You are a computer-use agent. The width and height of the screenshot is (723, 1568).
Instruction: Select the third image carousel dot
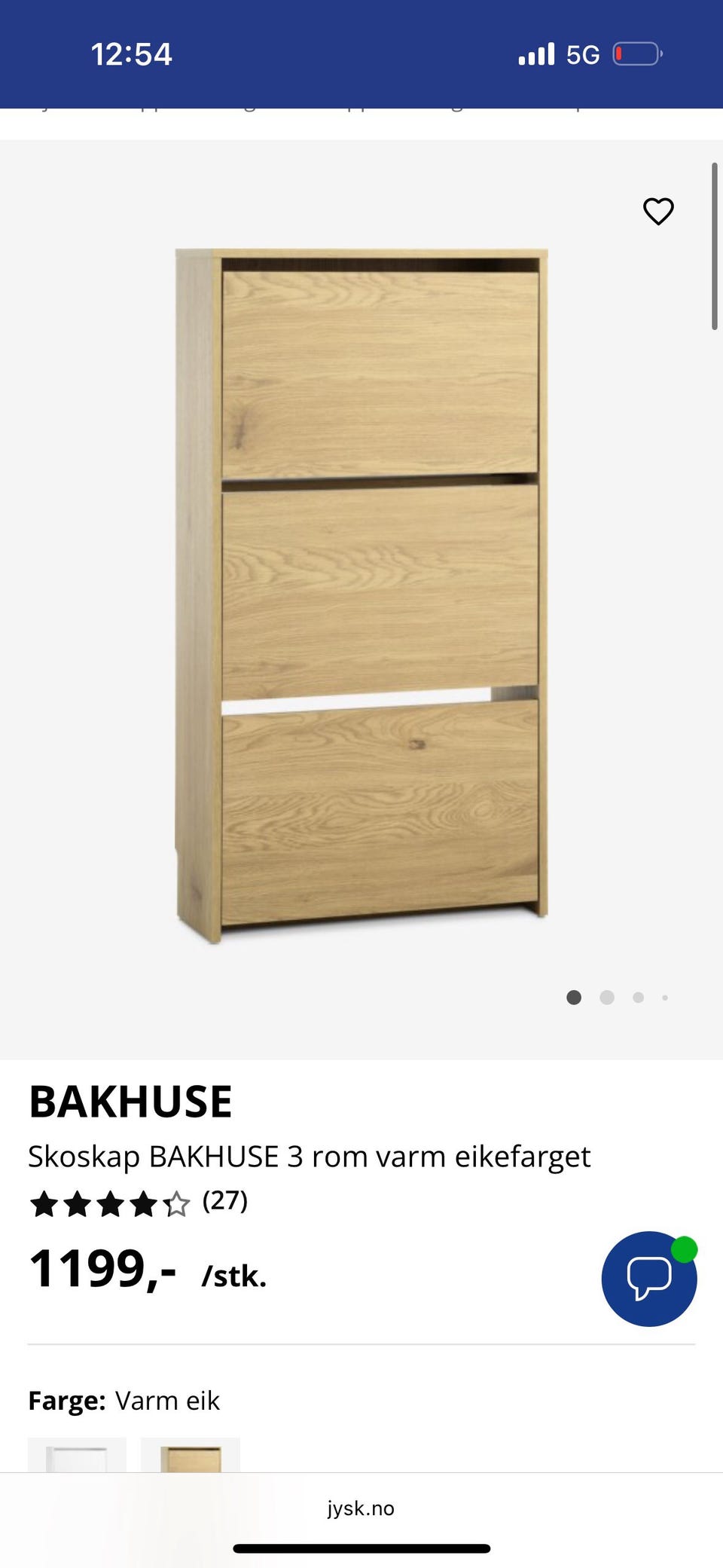click(639, 997)
